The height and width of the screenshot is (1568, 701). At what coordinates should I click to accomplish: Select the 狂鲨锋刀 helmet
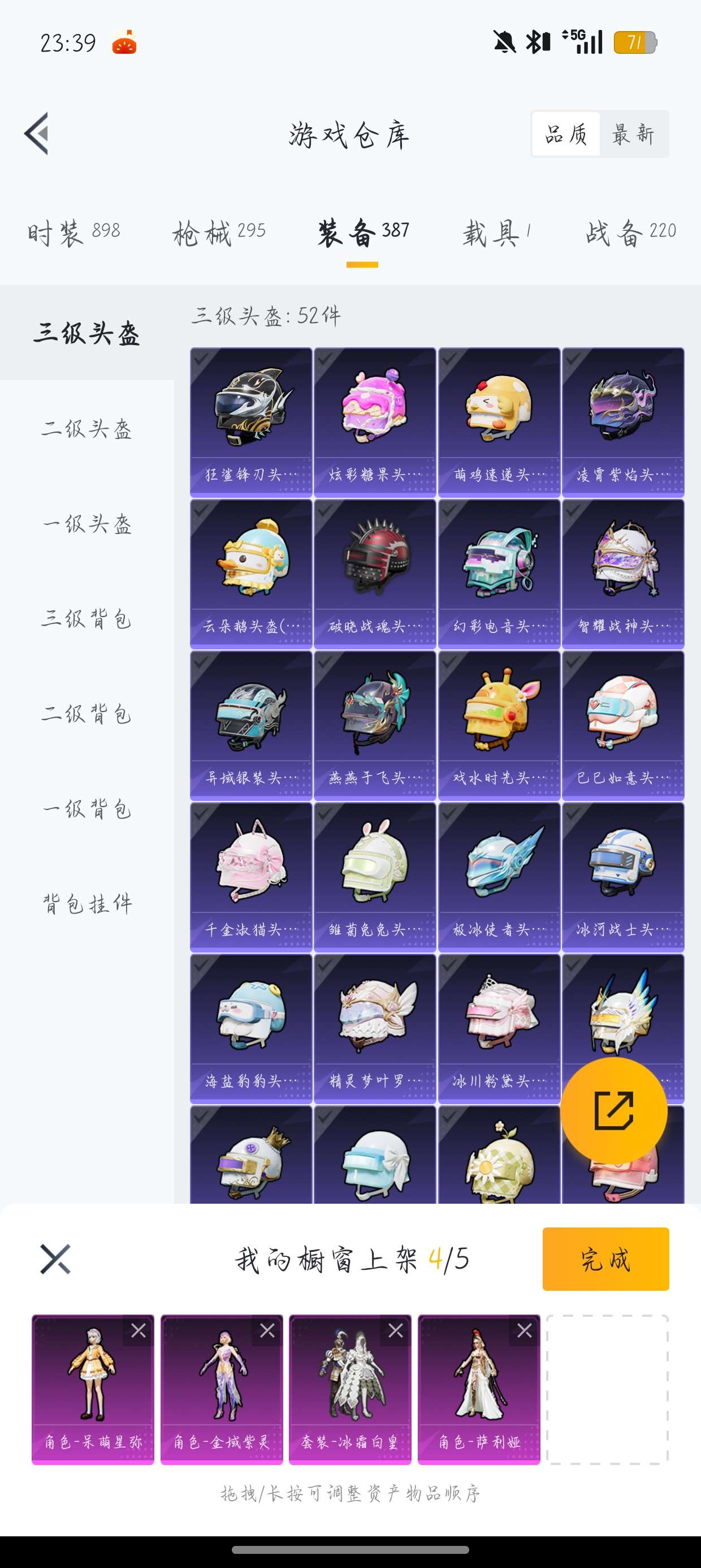click(250, 421)
